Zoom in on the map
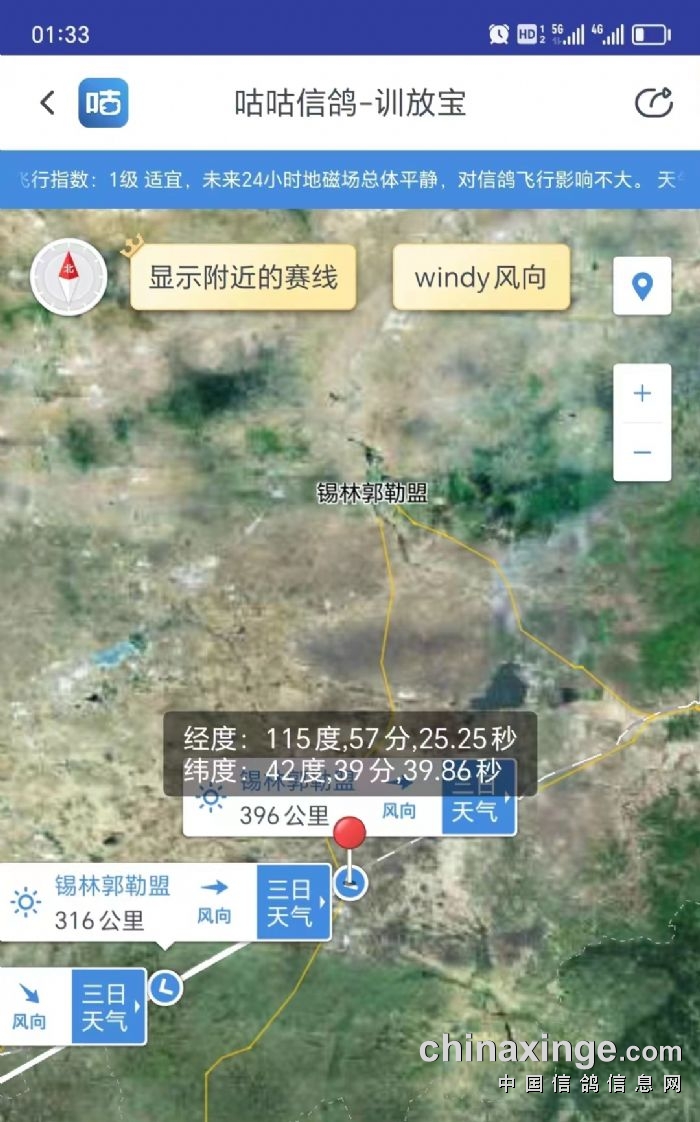The image size is (700, 1122). (x=642, y=393)
